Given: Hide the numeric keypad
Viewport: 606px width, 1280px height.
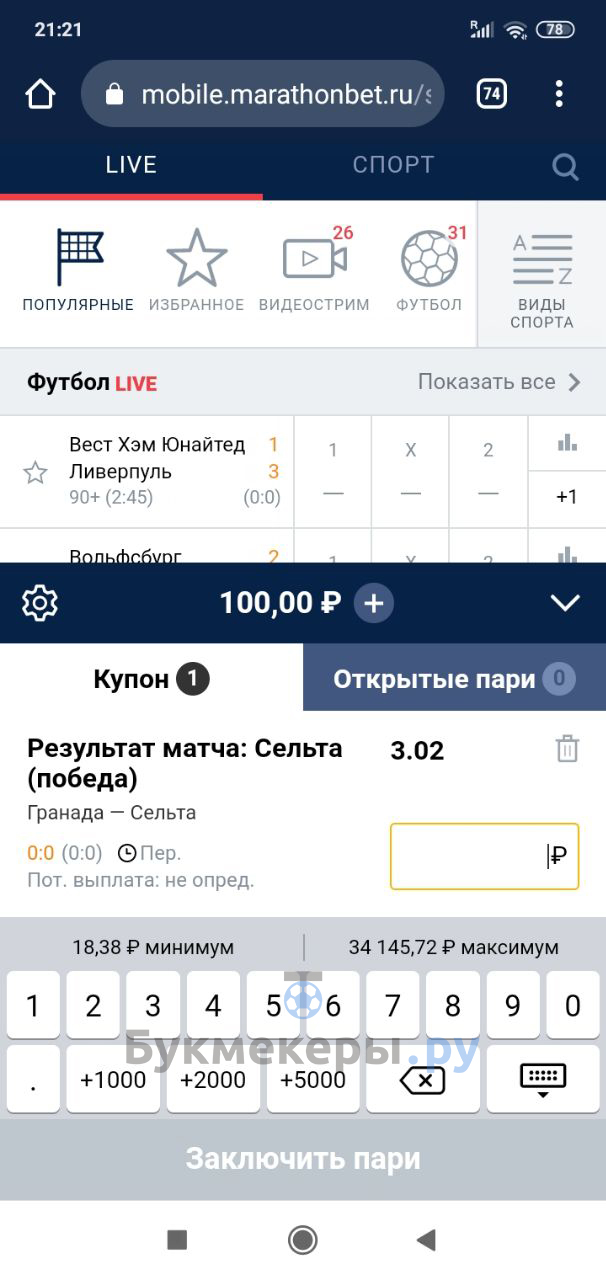Looking at the screenshot, I should pos(543,1080).
